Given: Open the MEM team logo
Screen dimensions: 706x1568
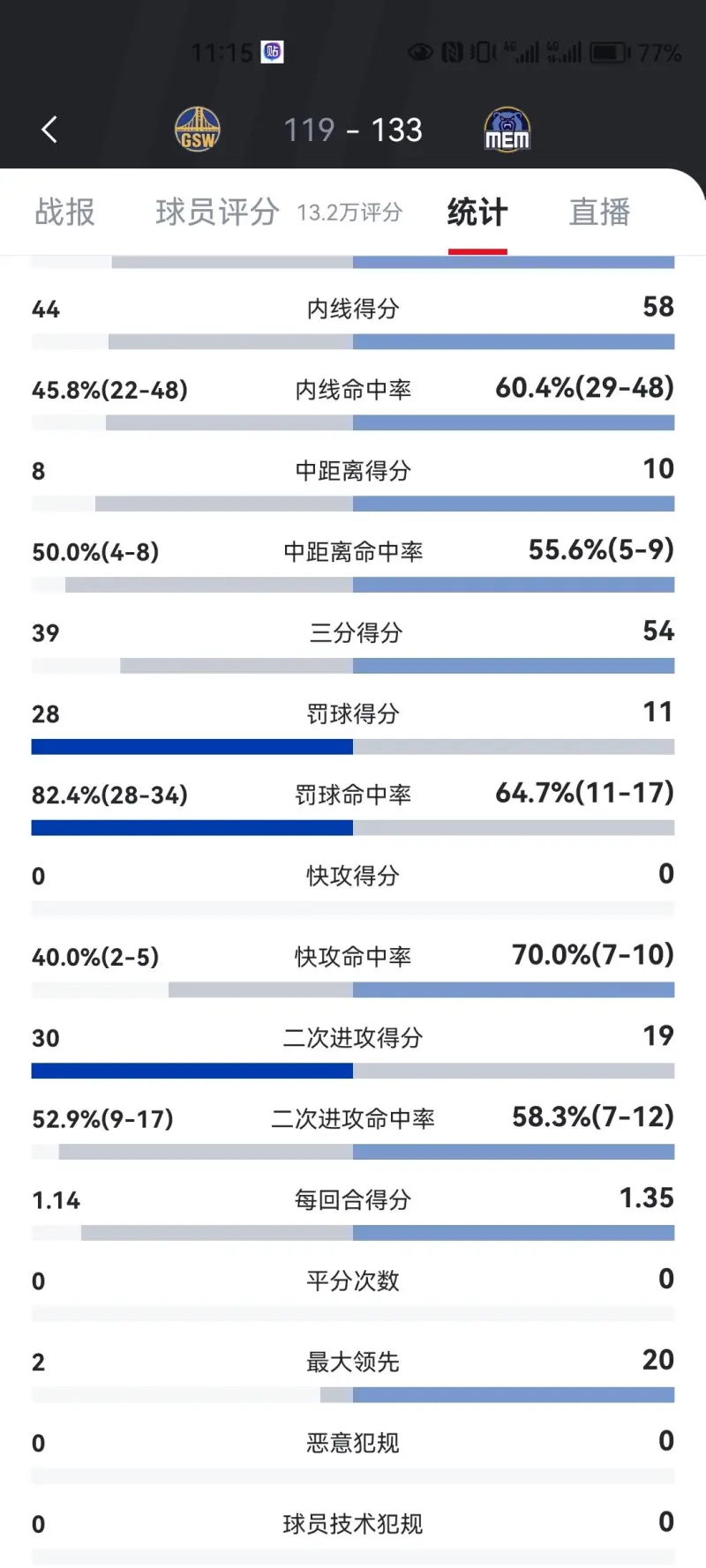Looking at the screenshot, I should (507, 130).
